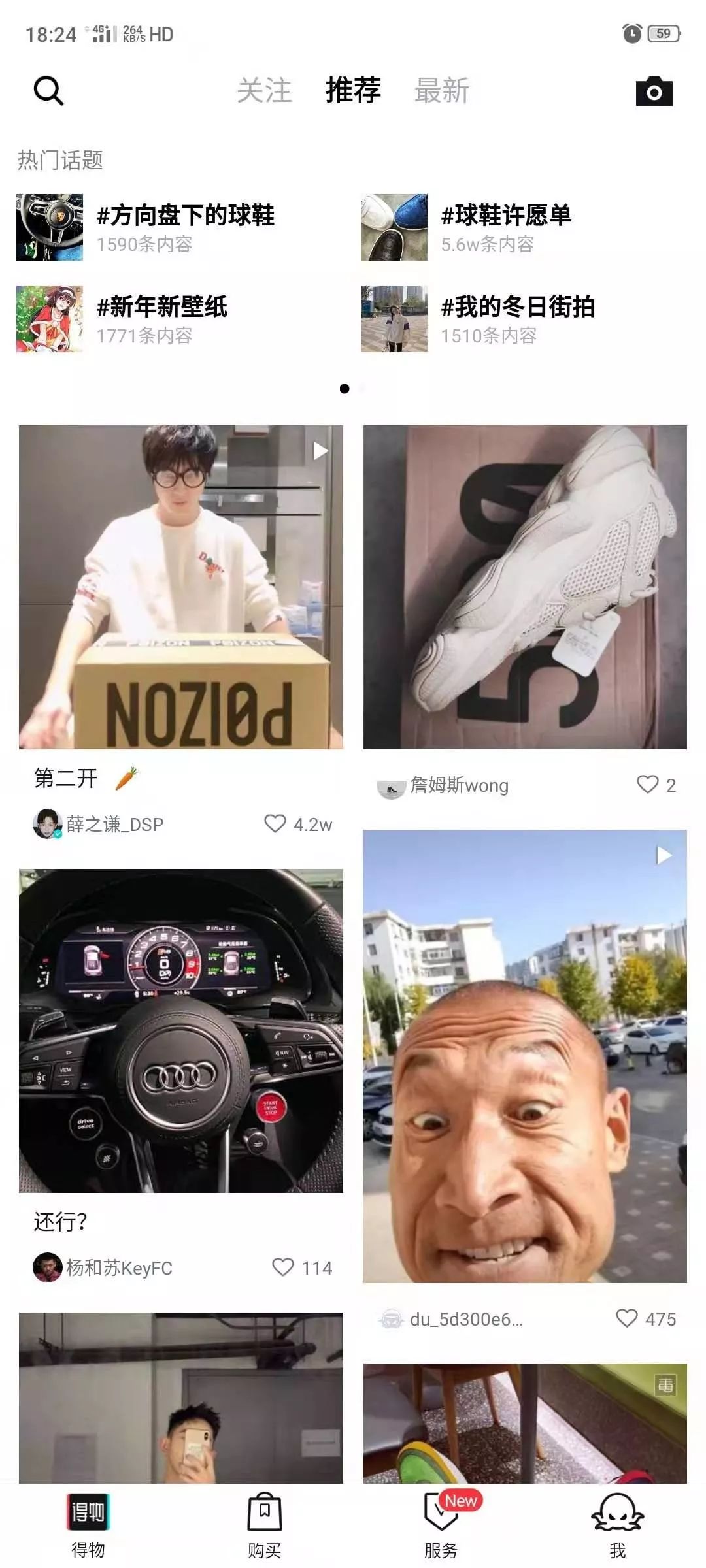
Task: Like the post by du_5d300e6
Action: coord(626,1318)
